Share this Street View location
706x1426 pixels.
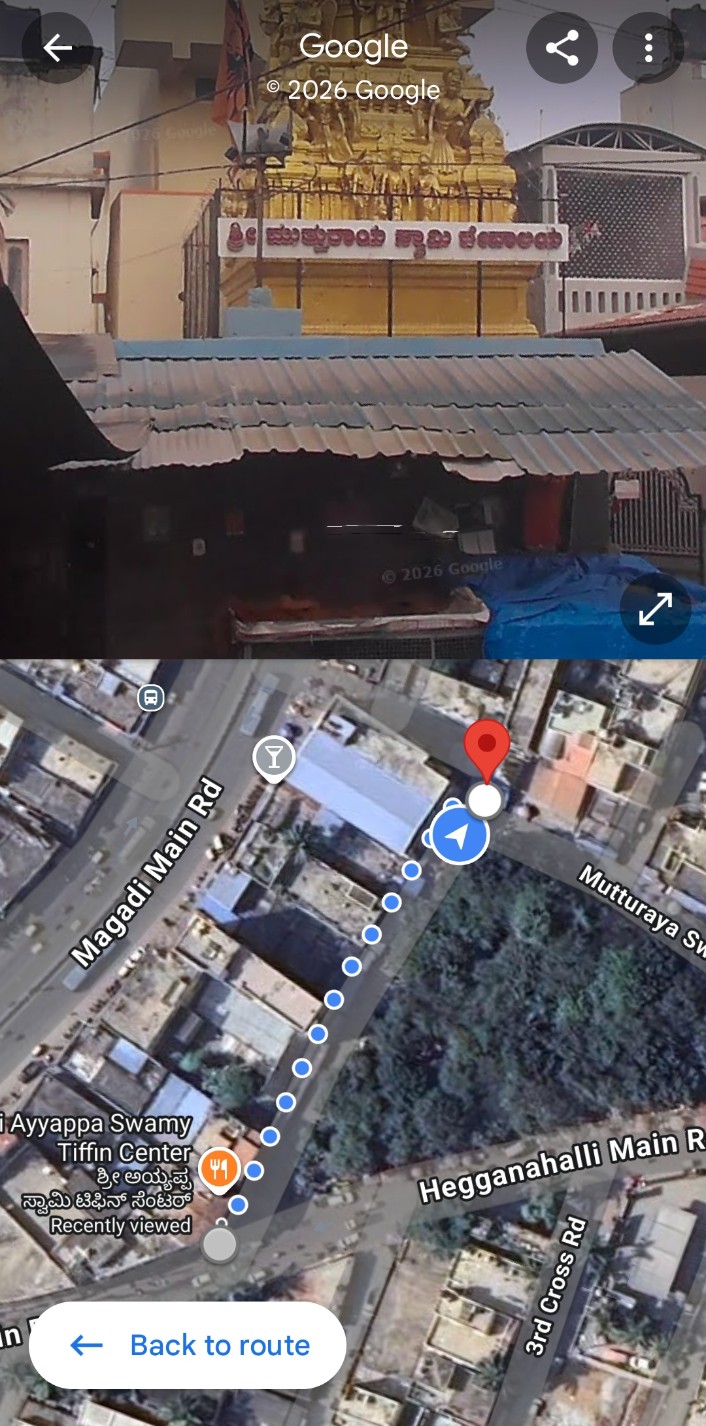pyautogui.click(x=562, y=48)
